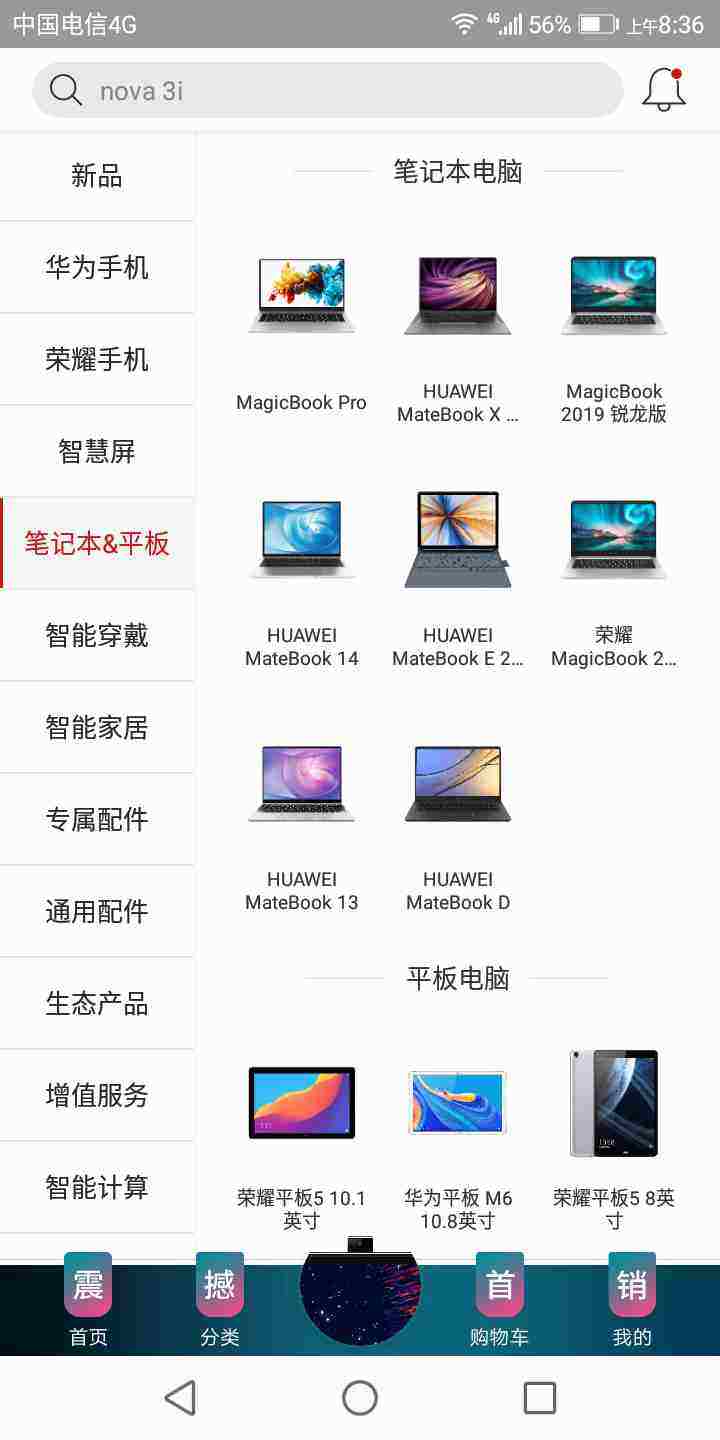Tap the Android back arrow
Image resolution: width=720 pixels, height=1440 pixels.
pos(180,1396)
